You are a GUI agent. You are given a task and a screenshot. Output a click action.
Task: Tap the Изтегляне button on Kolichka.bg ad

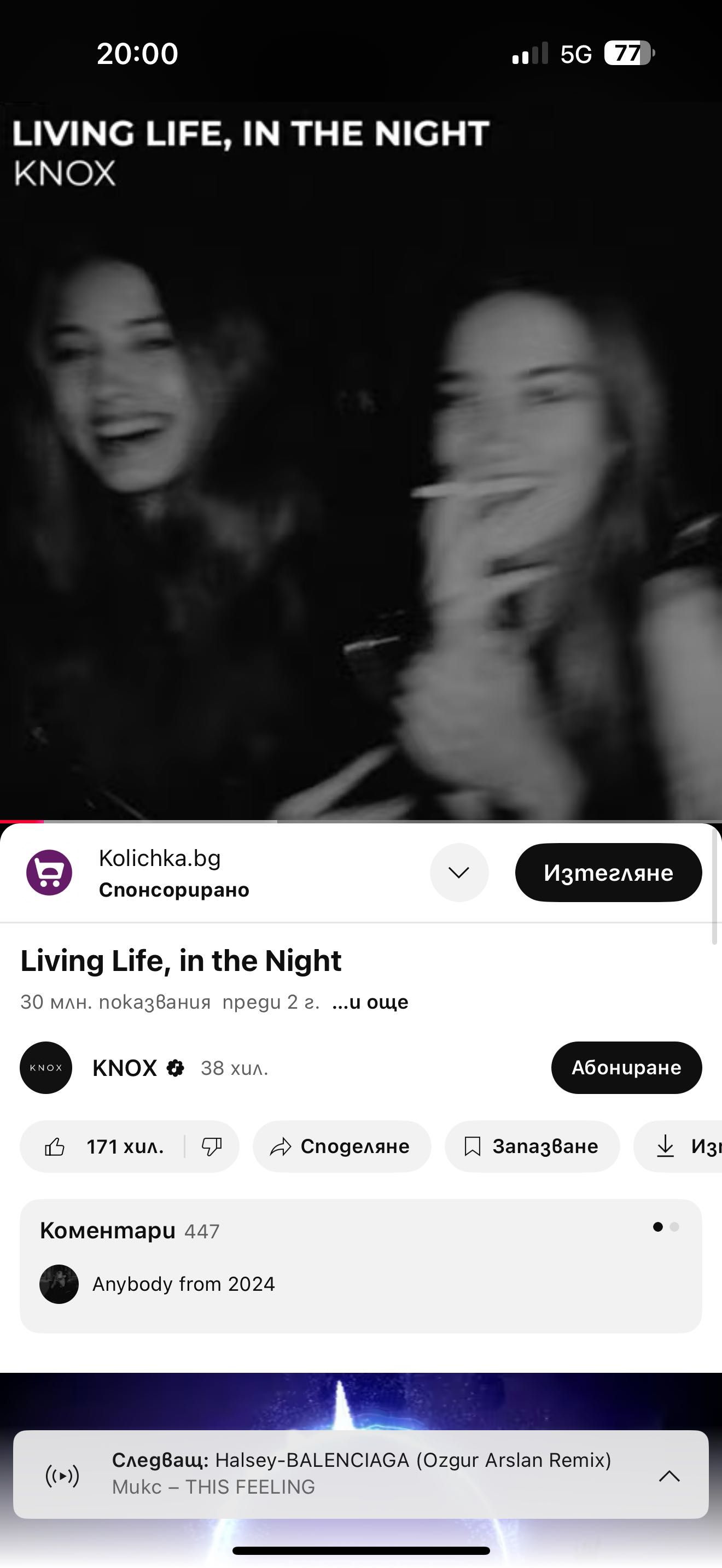[608, 872]
